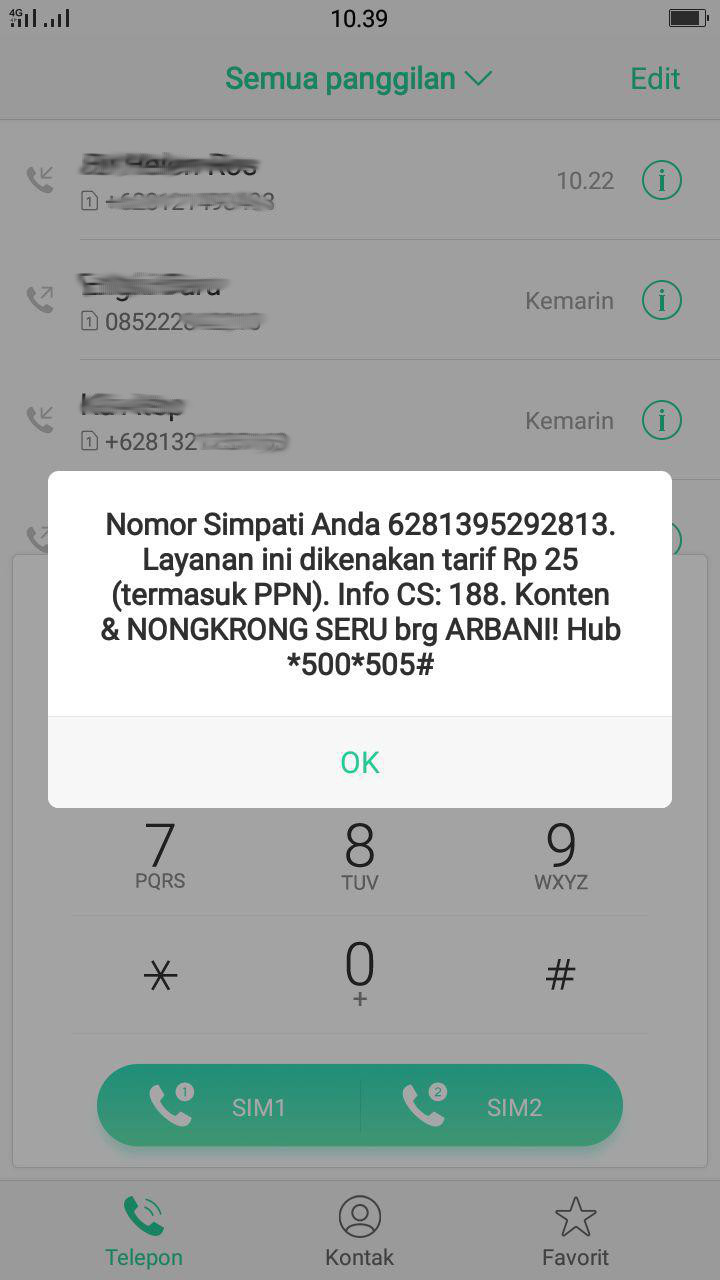Screen dimensions: 720x1280
Task: Call using SIM2
Action: click(491, 1105)
